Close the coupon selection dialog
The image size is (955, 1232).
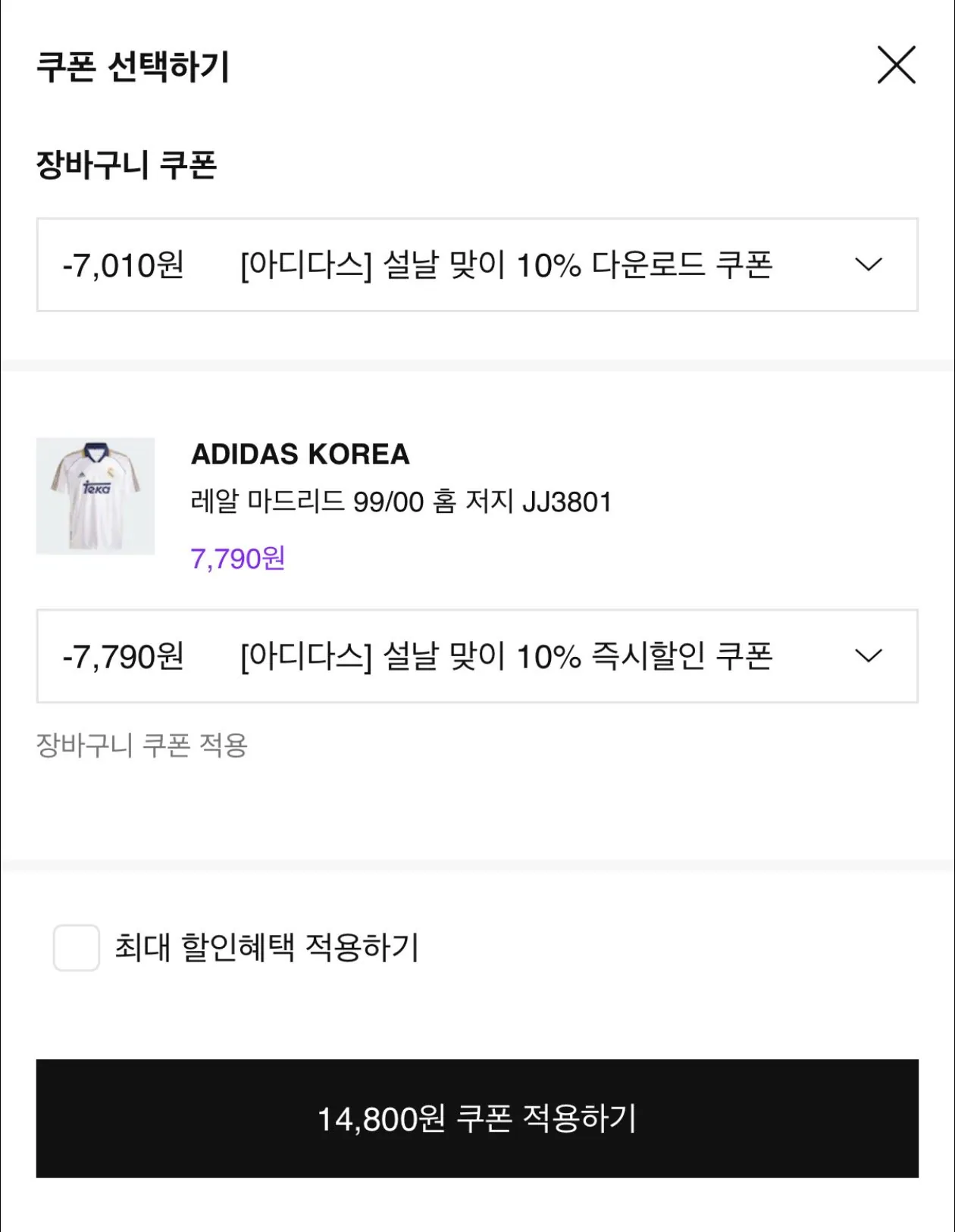pyautogui.click(x=896, y=65)
